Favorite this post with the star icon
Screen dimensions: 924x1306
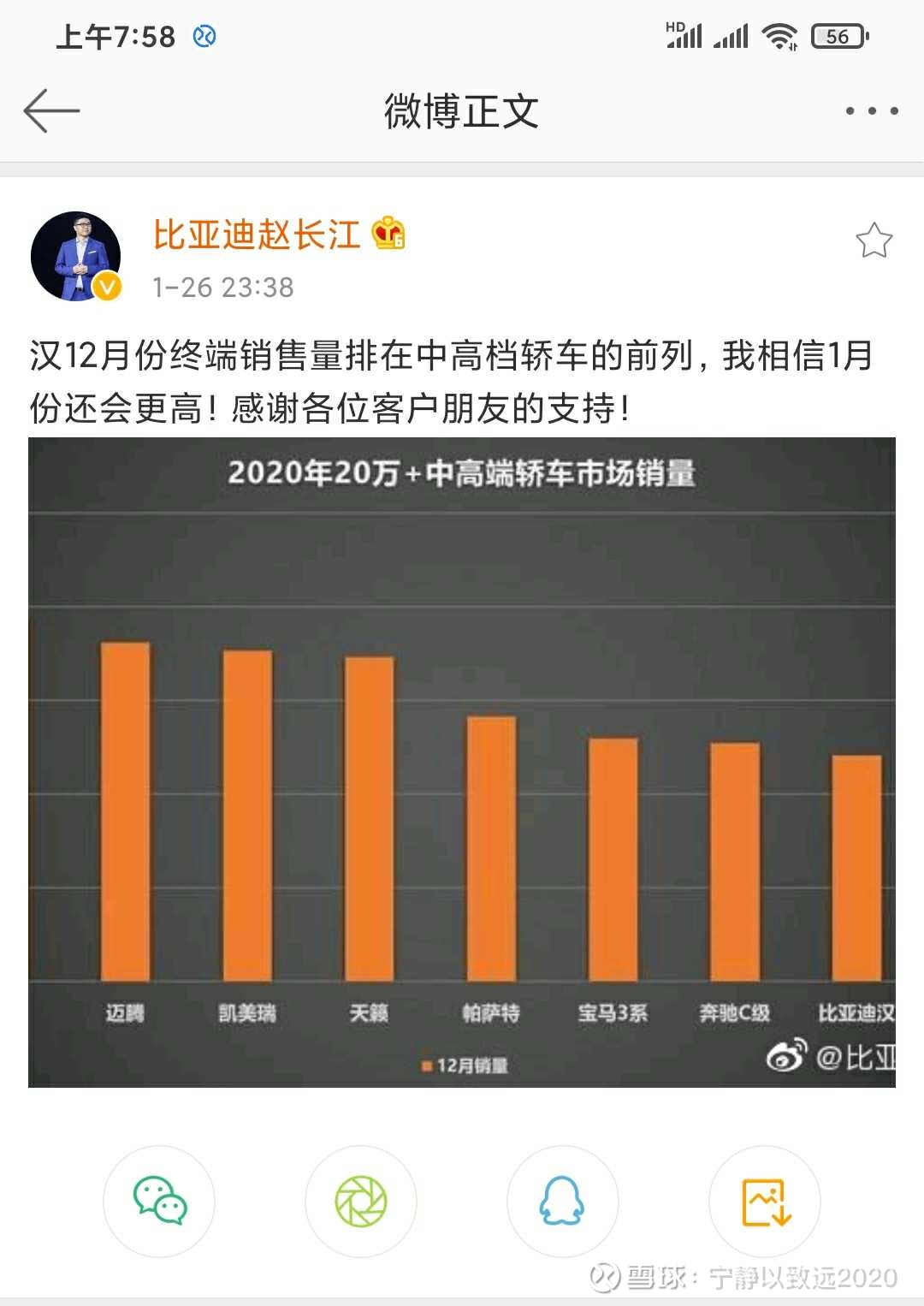[x=874, y=240]
